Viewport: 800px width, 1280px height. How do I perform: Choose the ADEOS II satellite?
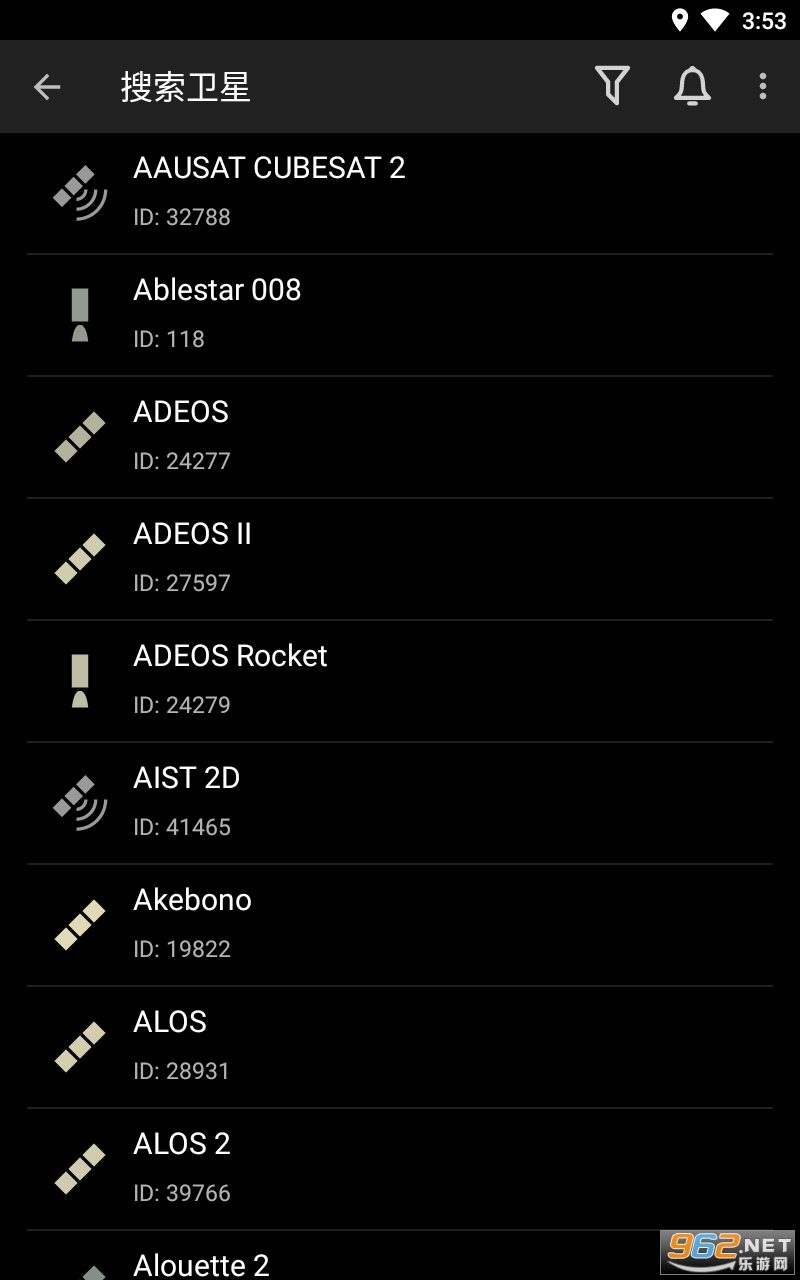click(400, 558)
